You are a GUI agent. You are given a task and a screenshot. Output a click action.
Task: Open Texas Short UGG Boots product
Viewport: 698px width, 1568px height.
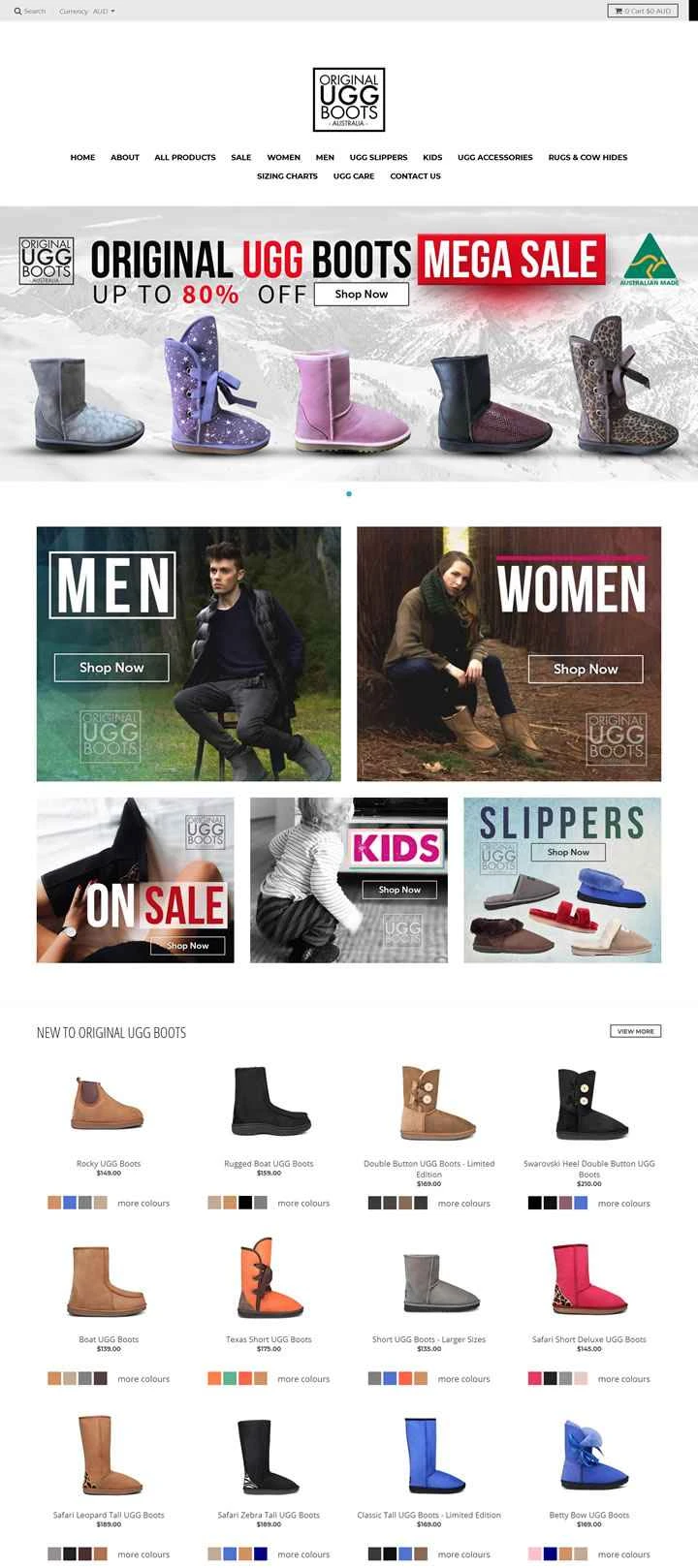(269, 1339)
